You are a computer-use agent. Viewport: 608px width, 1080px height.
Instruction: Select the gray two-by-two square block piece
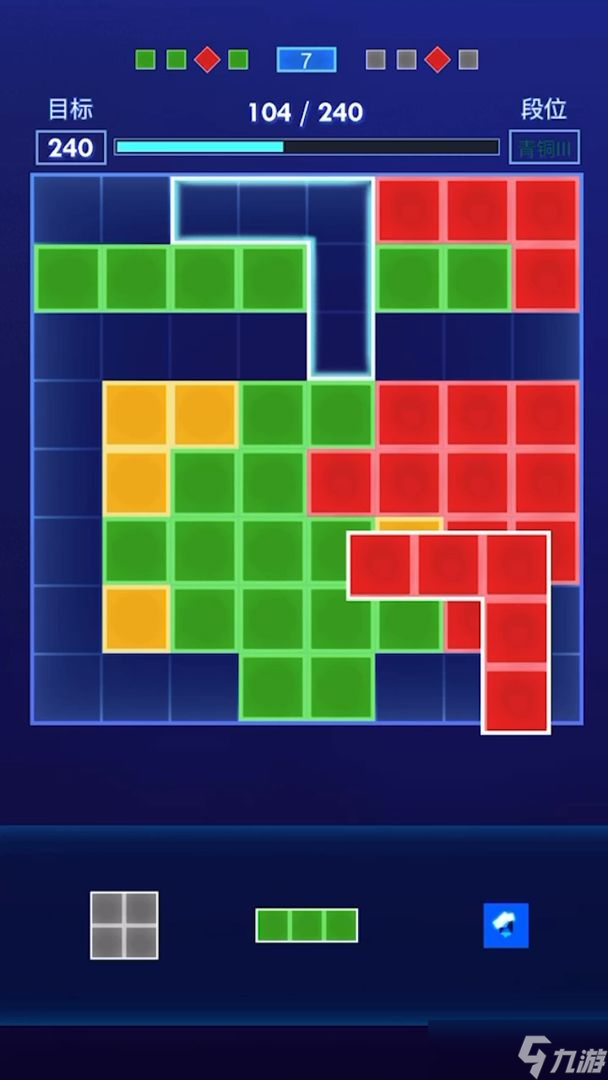point(124,925)
